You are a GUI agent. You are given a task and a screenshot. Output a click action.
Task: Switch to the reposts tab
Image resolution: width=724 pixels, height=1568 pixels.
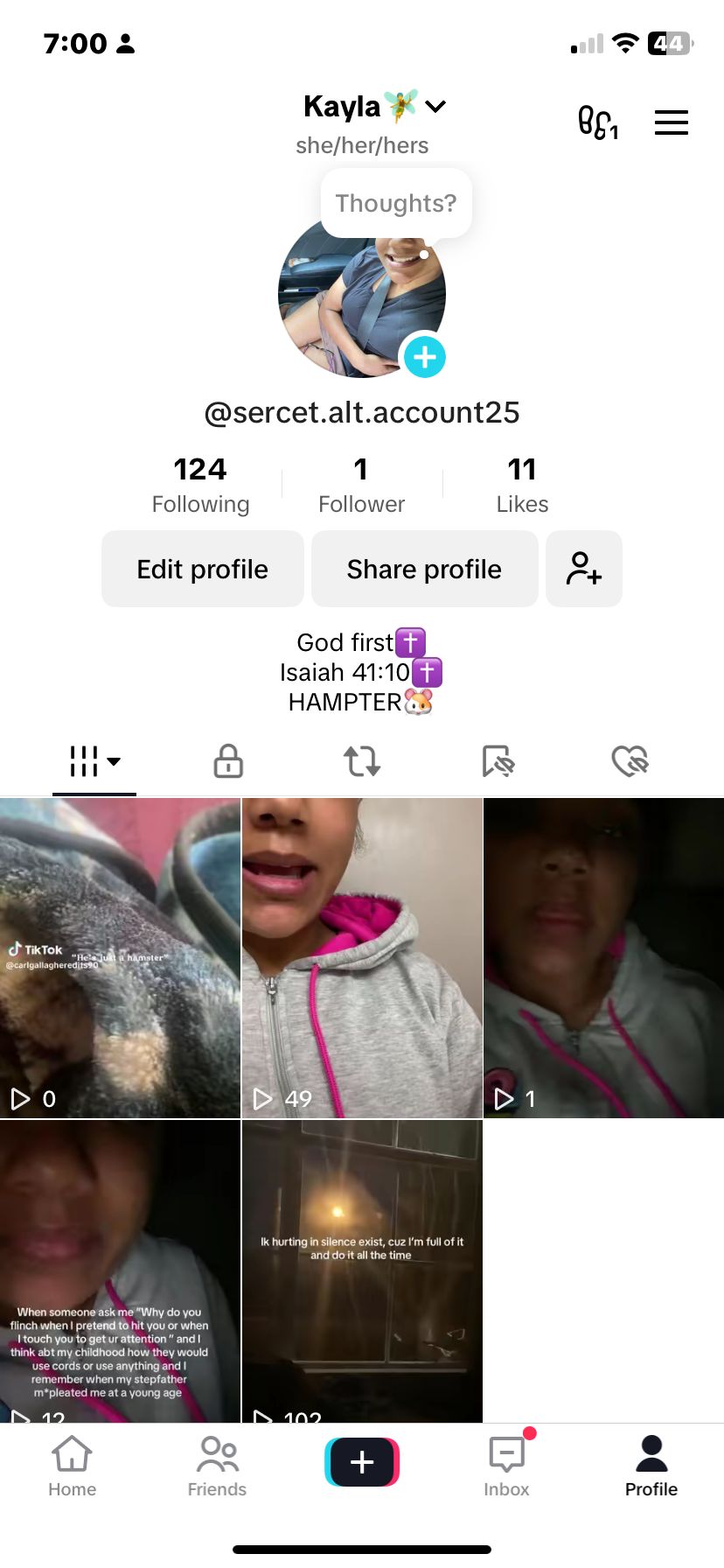click(x=362, y=761)
